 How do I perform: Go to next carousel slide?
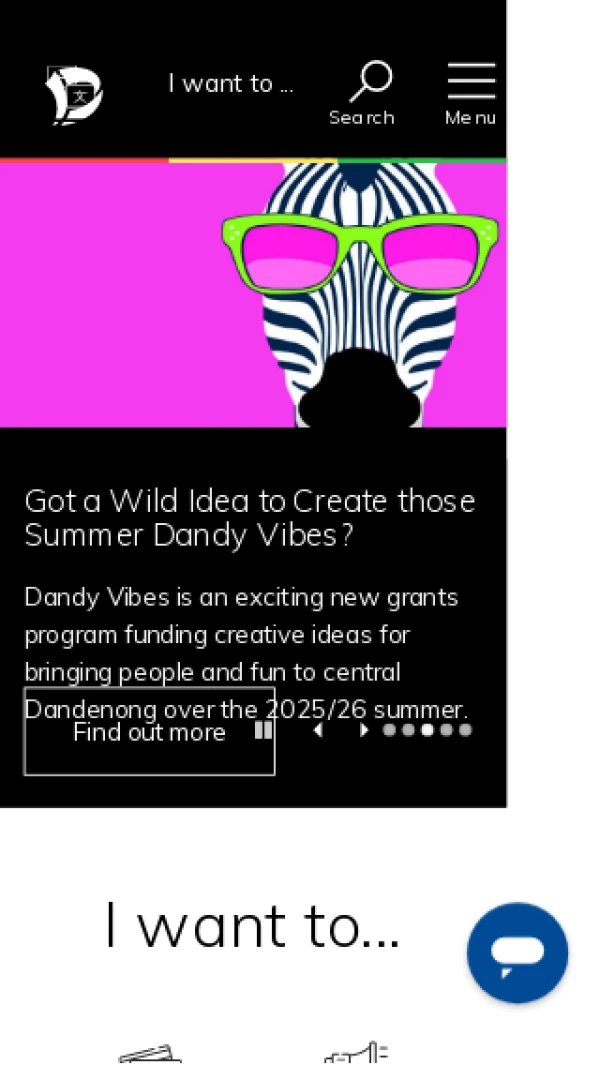tap(363, 730)
